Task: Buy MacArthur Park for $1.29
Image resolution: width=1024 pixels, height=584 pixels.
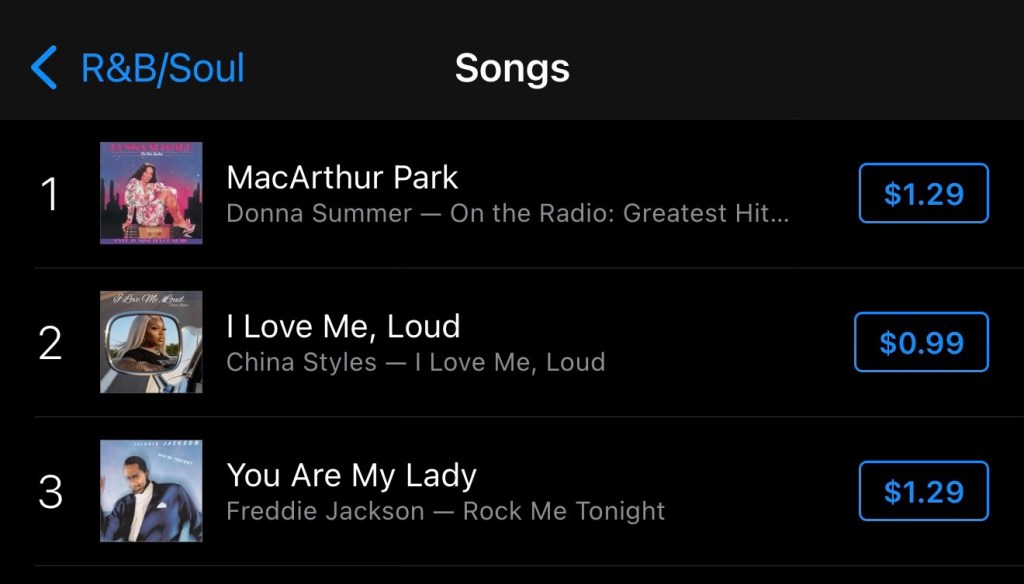Action: pyautogui.click(x=923, y=193)
